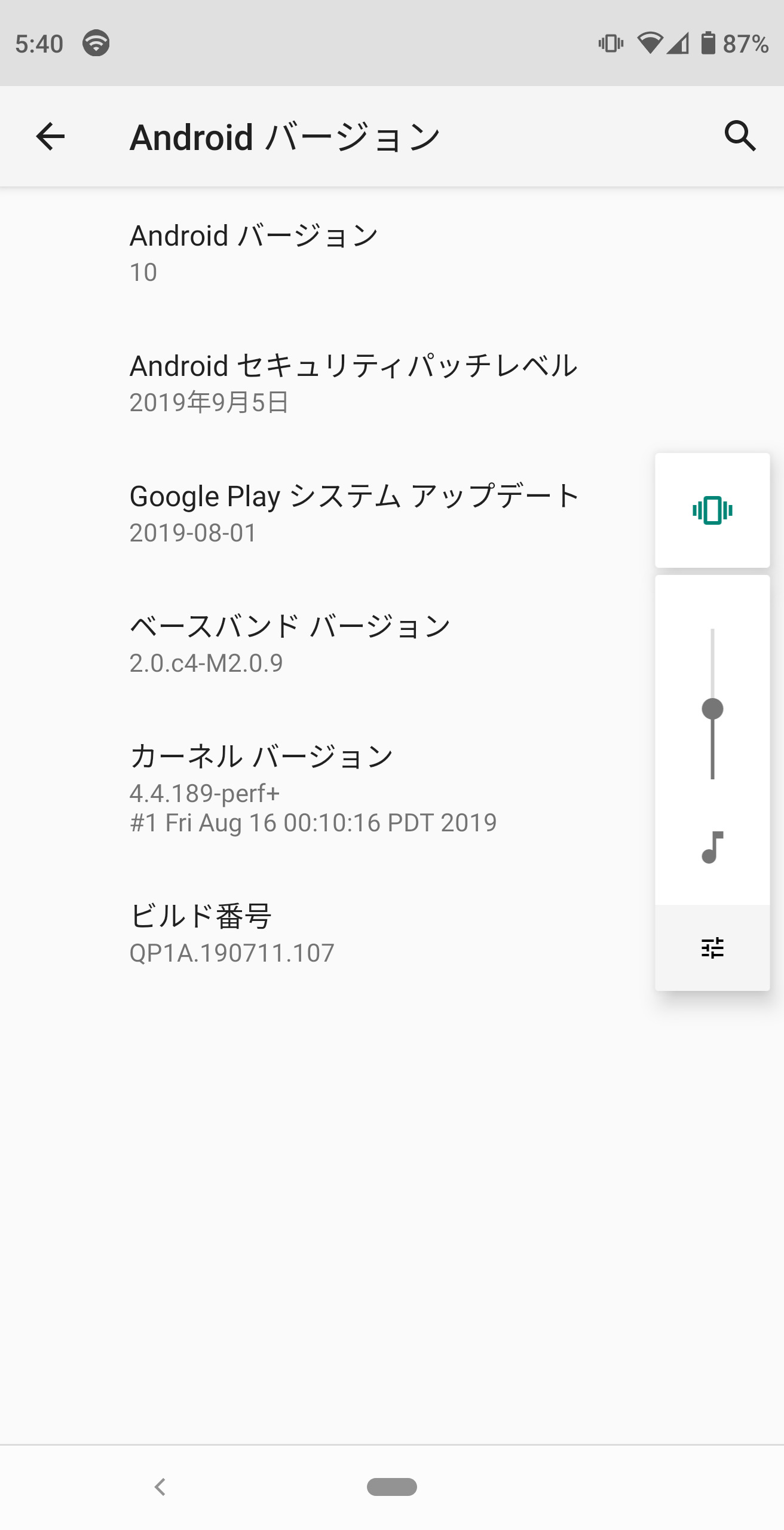Screen dimensions: 784x1530
Task: Tap the ビルド番号 row
Action: 232,934
